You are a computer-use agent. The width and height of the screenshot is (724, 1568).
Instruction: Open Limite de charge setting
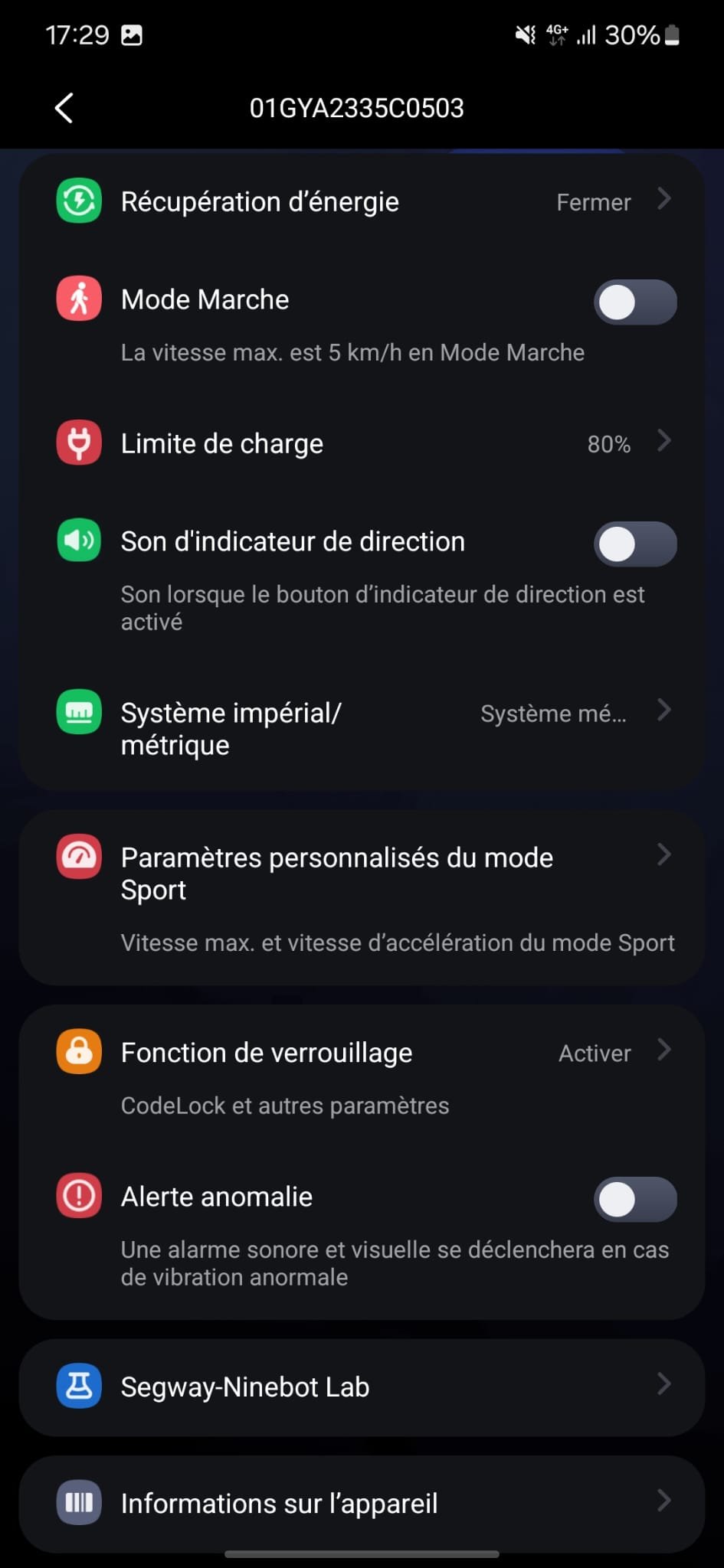tap(362, 444)
